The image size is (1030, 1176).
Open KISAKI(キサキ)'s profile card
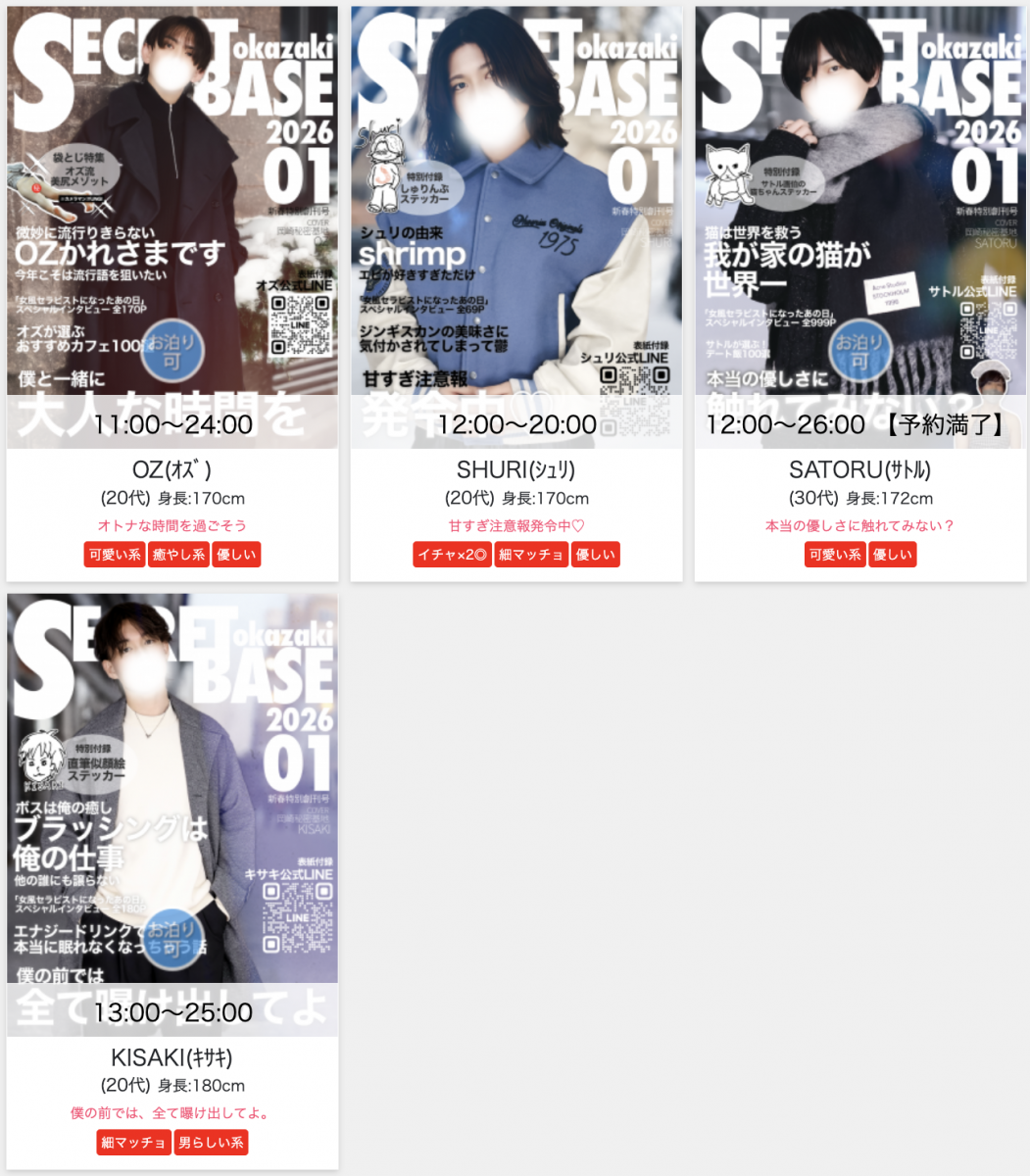[172, 1057]
